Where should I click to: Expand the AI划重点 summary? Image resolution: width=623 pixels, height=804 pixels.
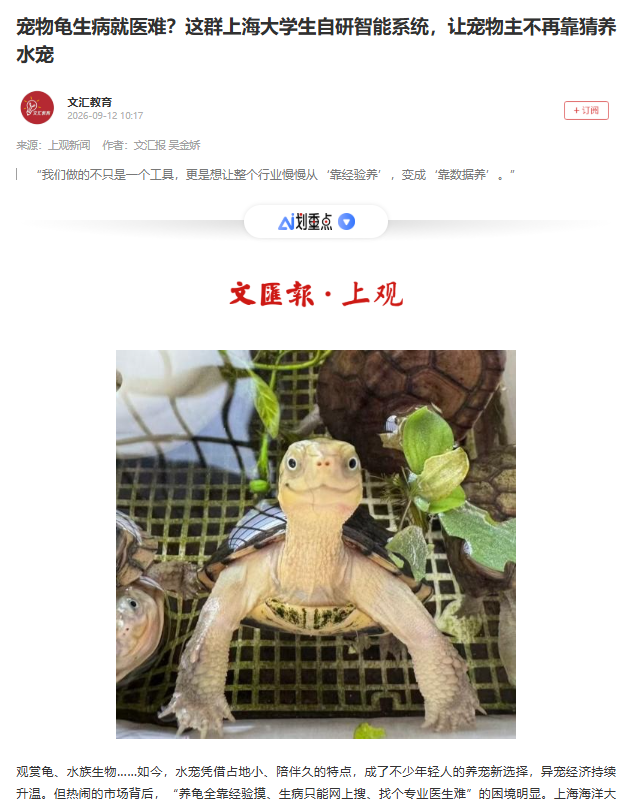316,222
